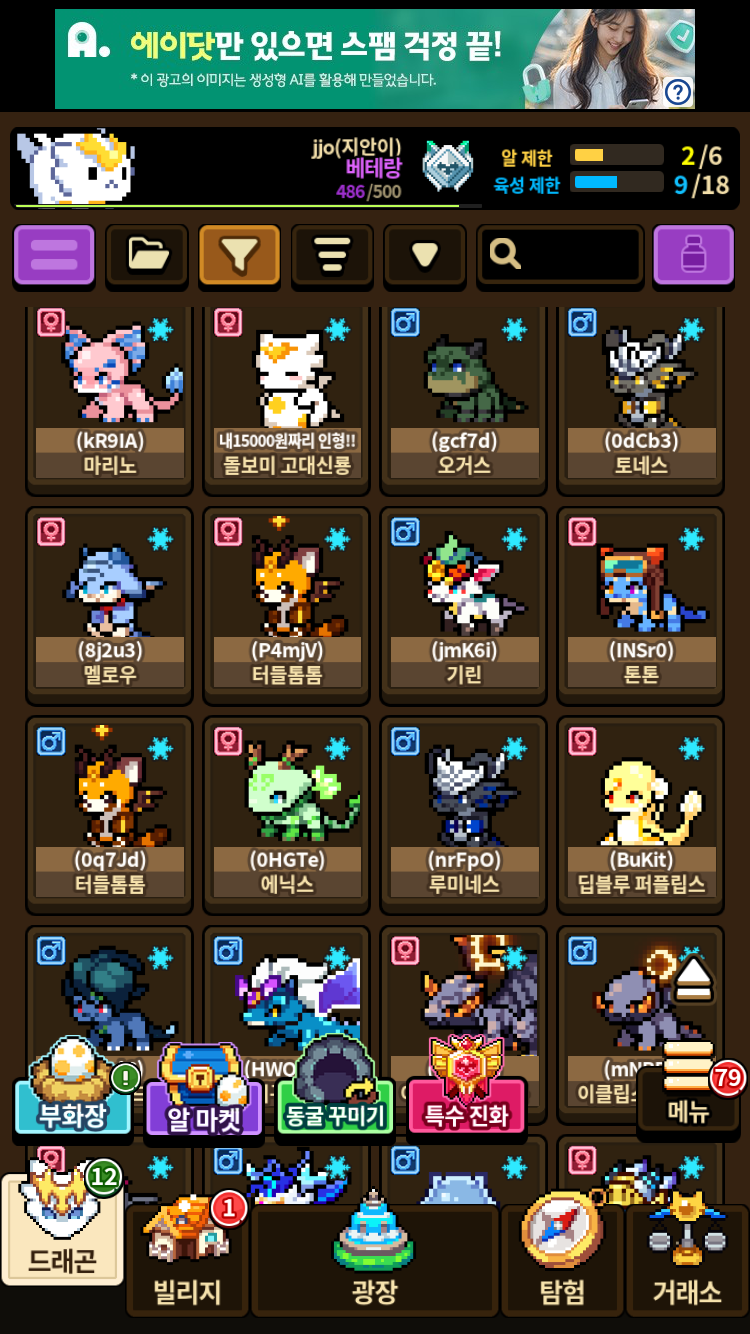This screenshot has height=1334, width=750.
Task: Tap the down-arrow dropdown button
Action: coord(425,255)
